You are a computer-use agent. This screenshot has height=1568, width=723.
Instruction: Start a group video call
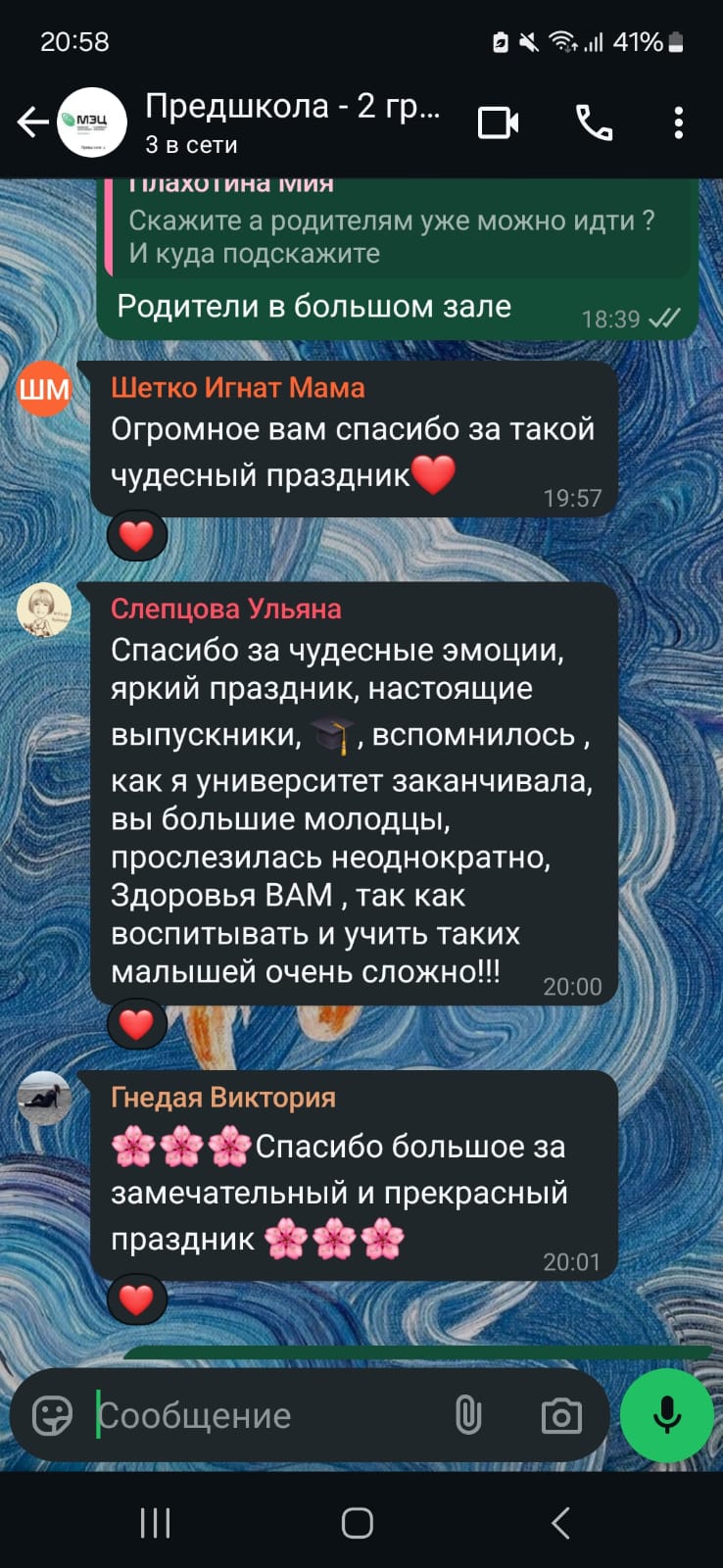coord(499,122)
